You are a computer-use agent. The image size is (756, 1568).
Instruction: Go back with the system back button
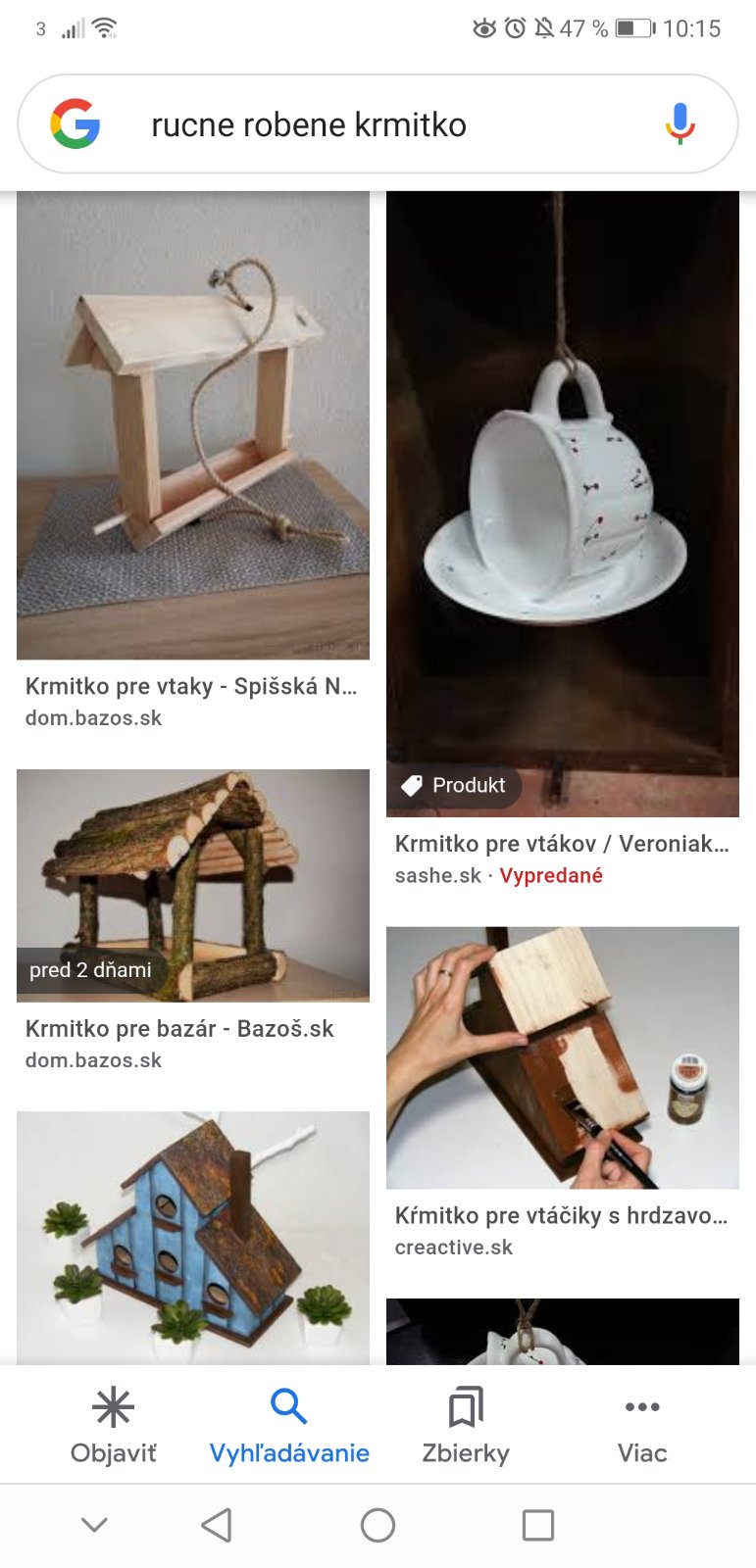coord(217,1525)
